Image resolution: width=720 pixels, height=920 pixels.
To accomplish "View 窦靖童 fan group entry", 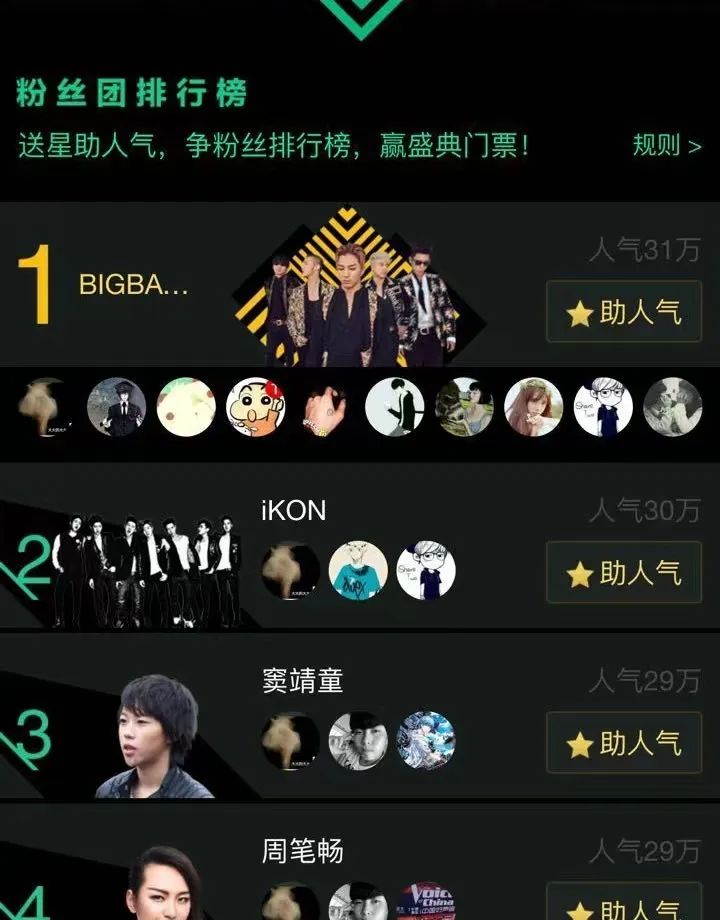I will tap(302, 681).
